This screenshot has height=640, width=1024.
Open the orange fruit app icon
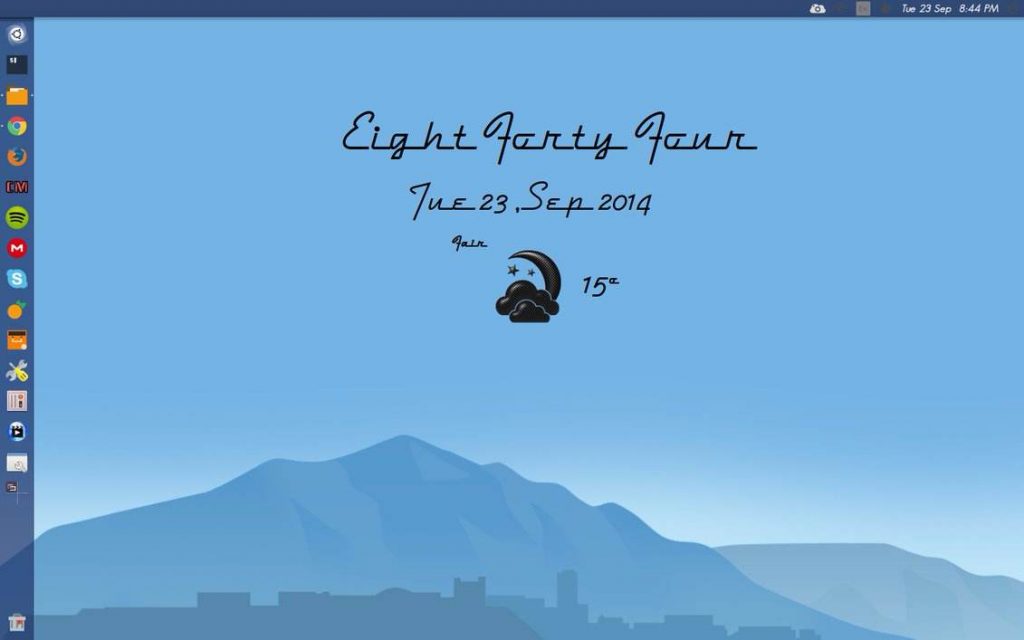17,310
